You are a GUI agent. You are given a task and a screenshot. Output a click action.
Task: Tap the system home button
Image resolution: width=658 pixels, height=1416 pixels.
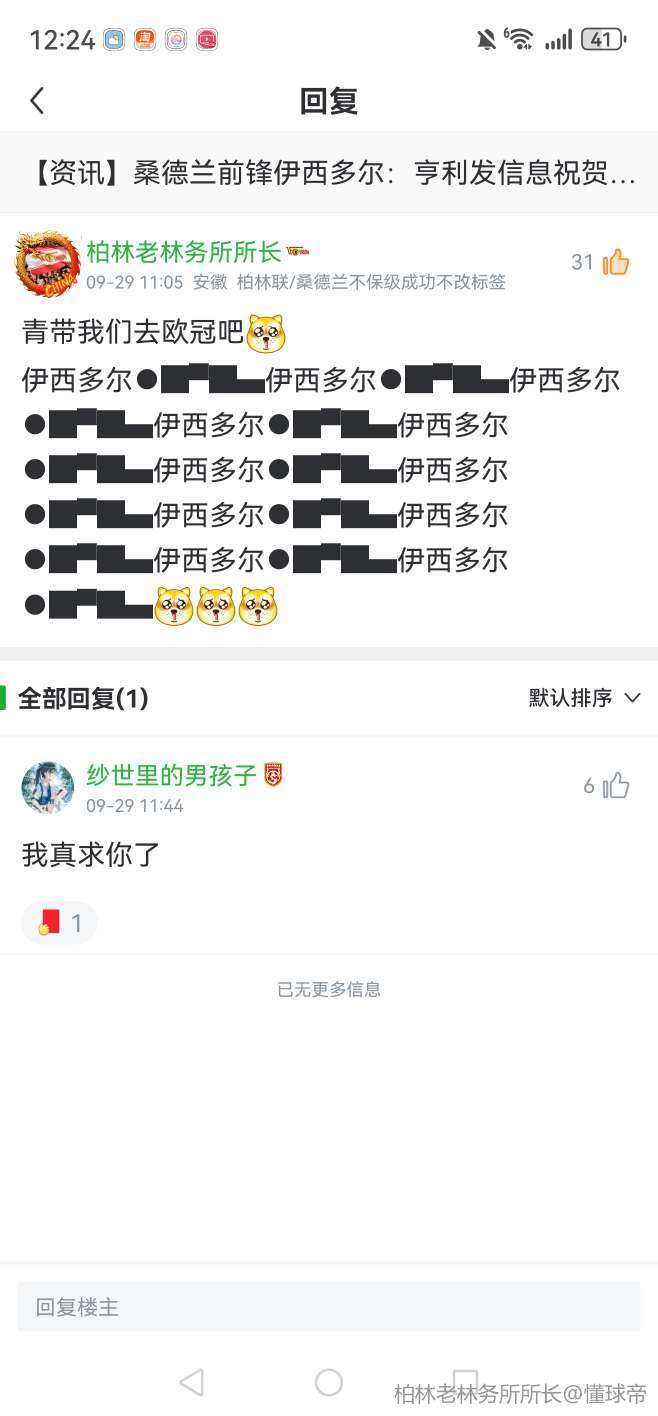click(x=329, y=1382)
